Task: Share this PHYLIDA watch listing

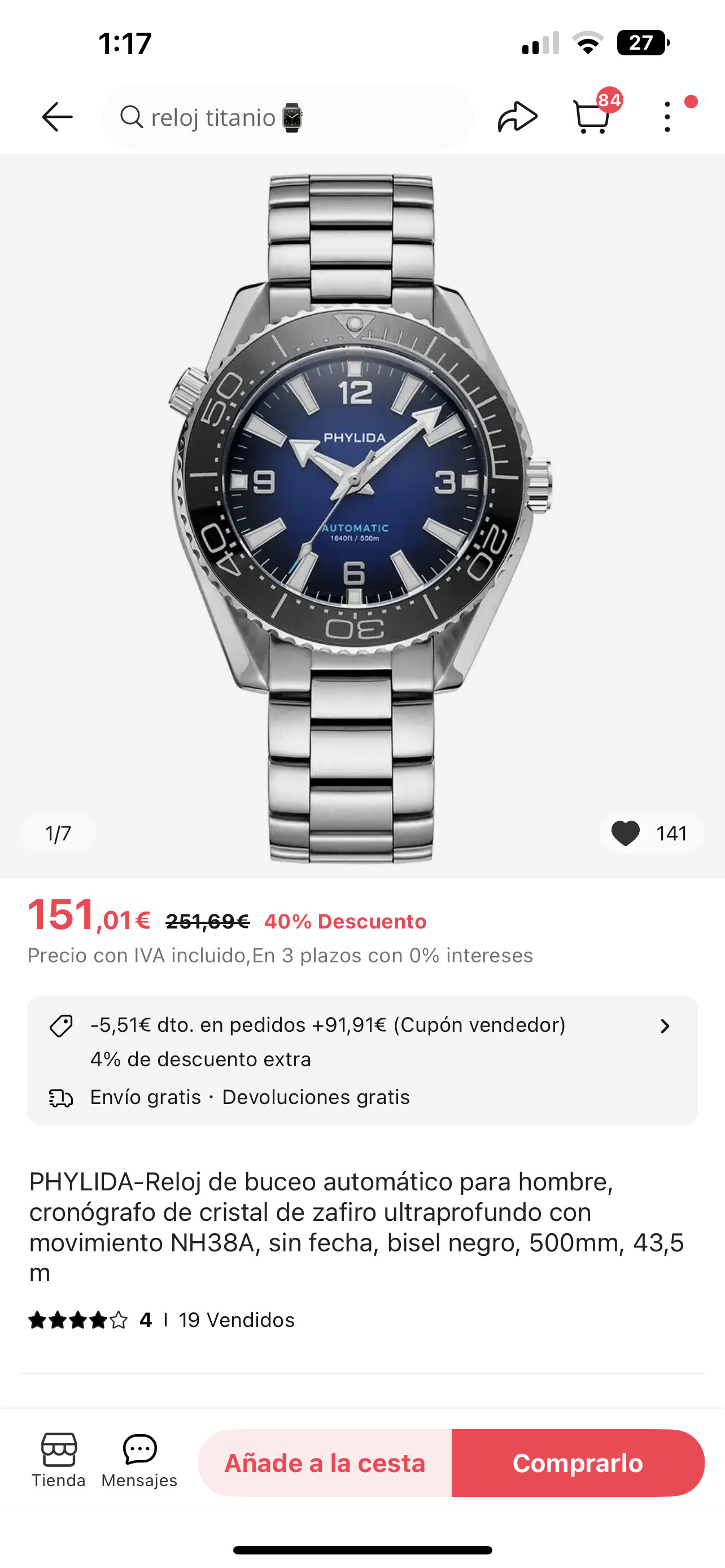Action: coord(517,117)
